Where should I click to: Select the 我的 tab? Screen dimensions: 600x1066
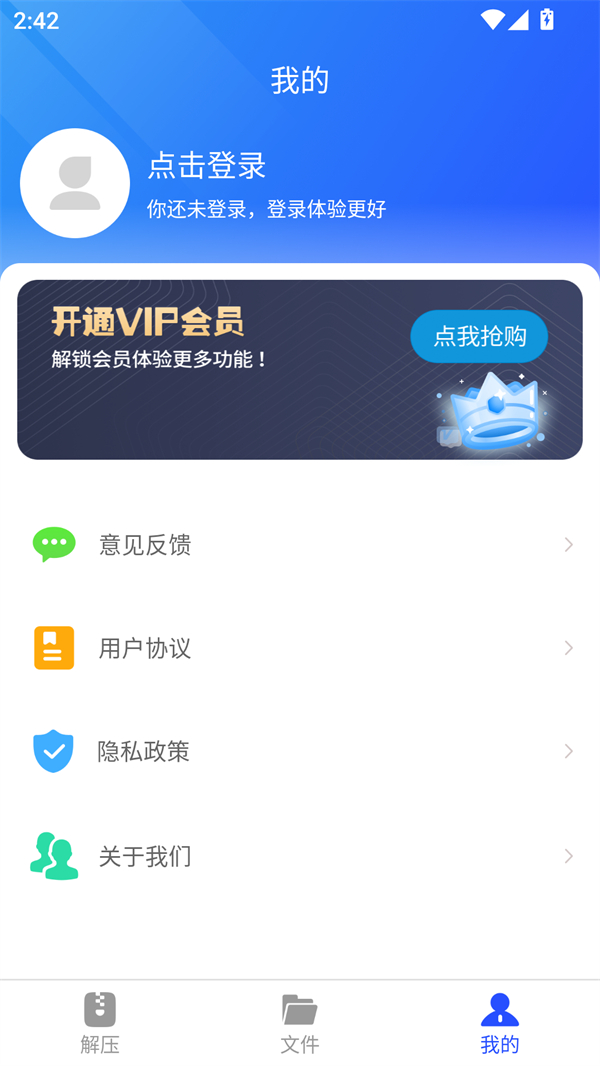500,1023
